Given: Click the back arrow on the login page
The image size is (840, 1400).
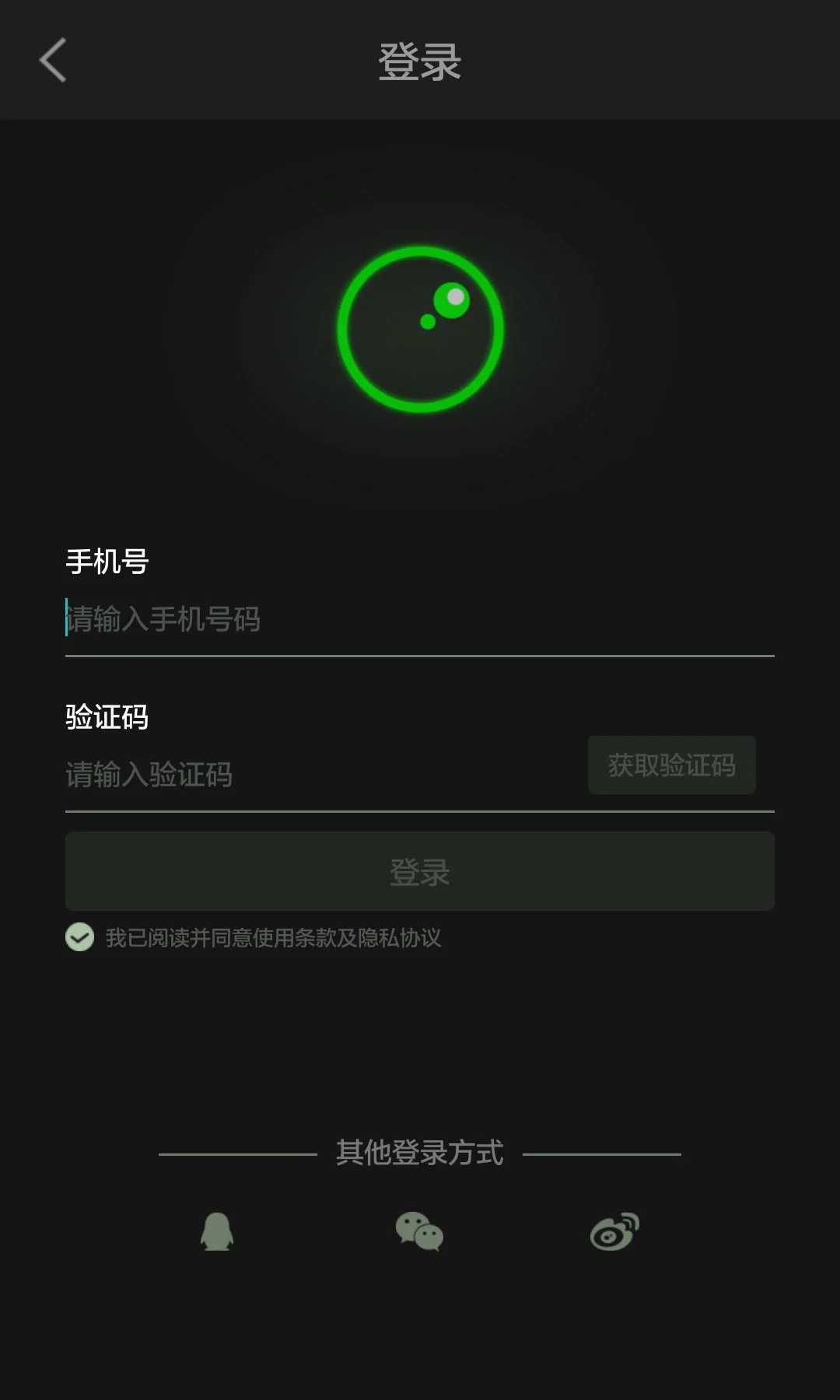Looking at the screenshot, I should [x=53, y=61].
